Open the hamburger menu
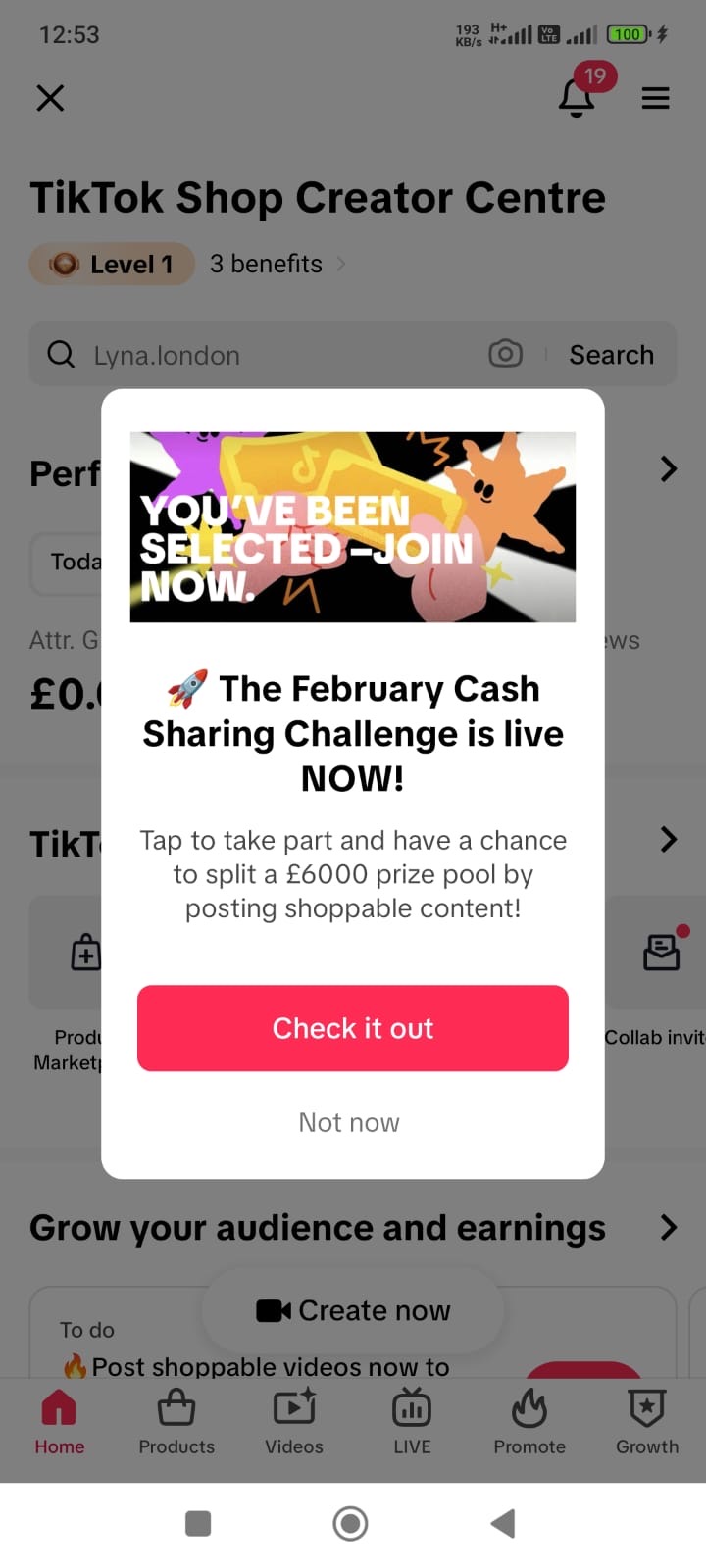Image resolution: width=706 pixels, height=1568 pixels. point(655,98)
